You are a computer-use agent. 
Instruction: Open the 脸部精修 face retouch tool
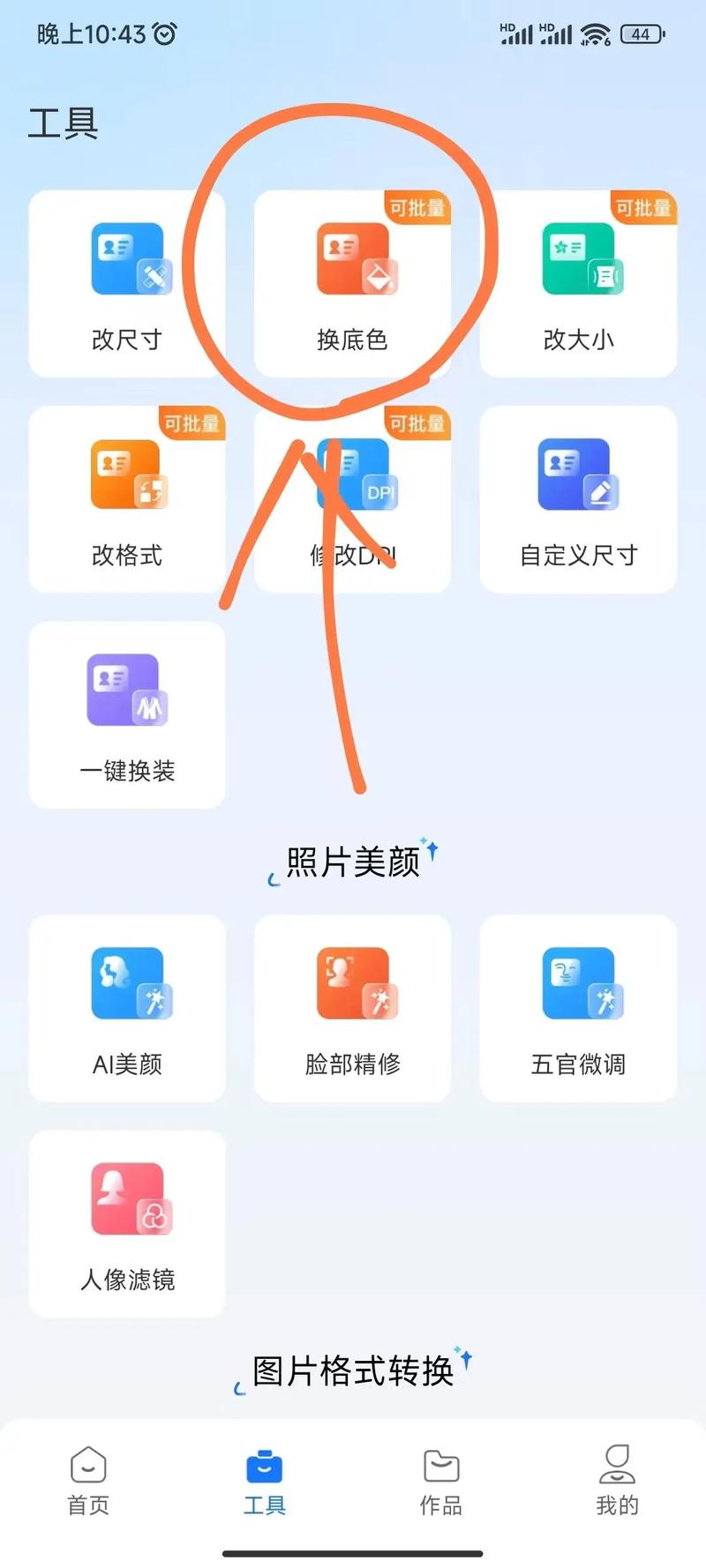(351, 1010)
